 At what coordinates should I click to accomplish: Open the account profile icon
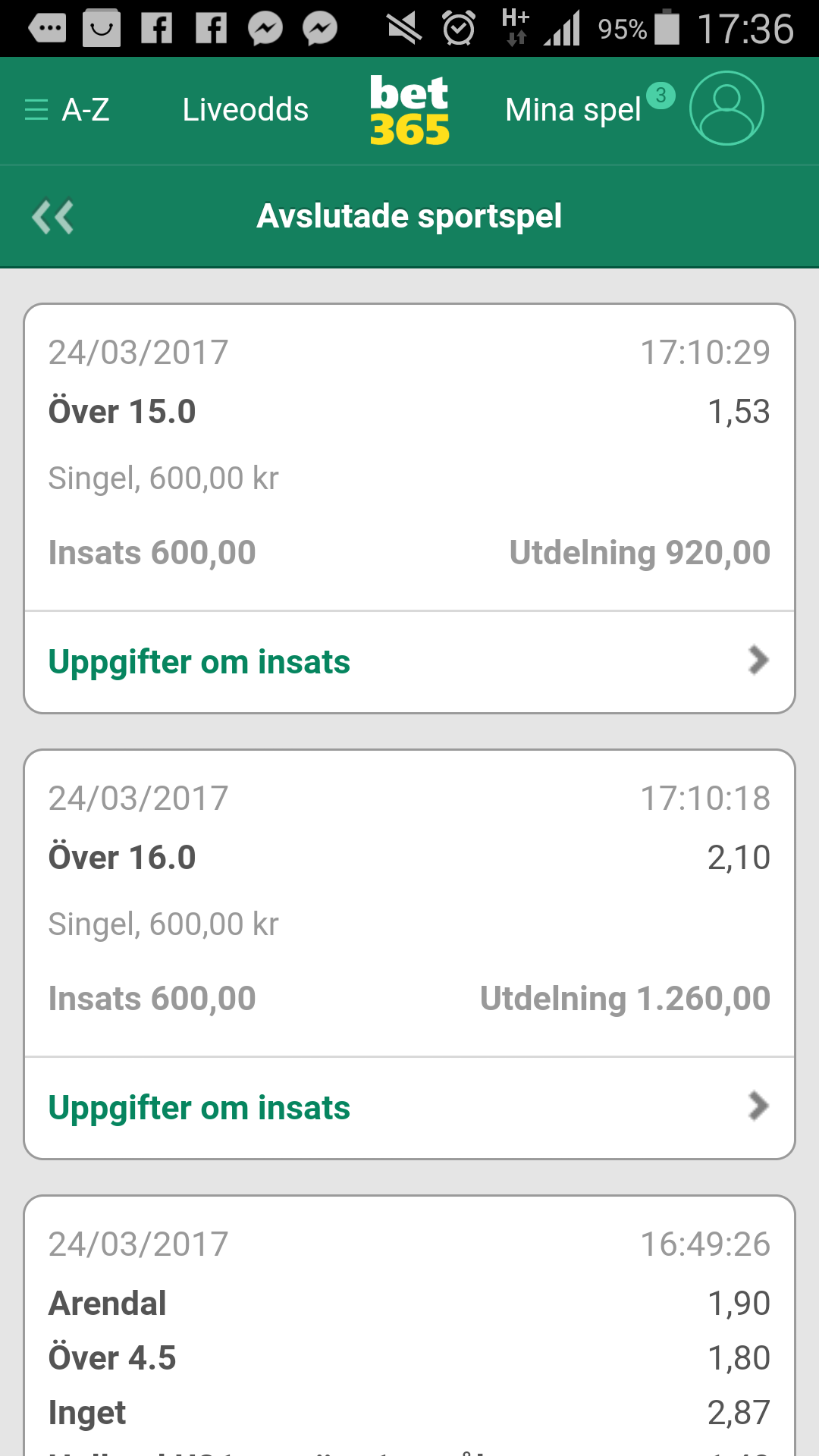click(726, 108)
